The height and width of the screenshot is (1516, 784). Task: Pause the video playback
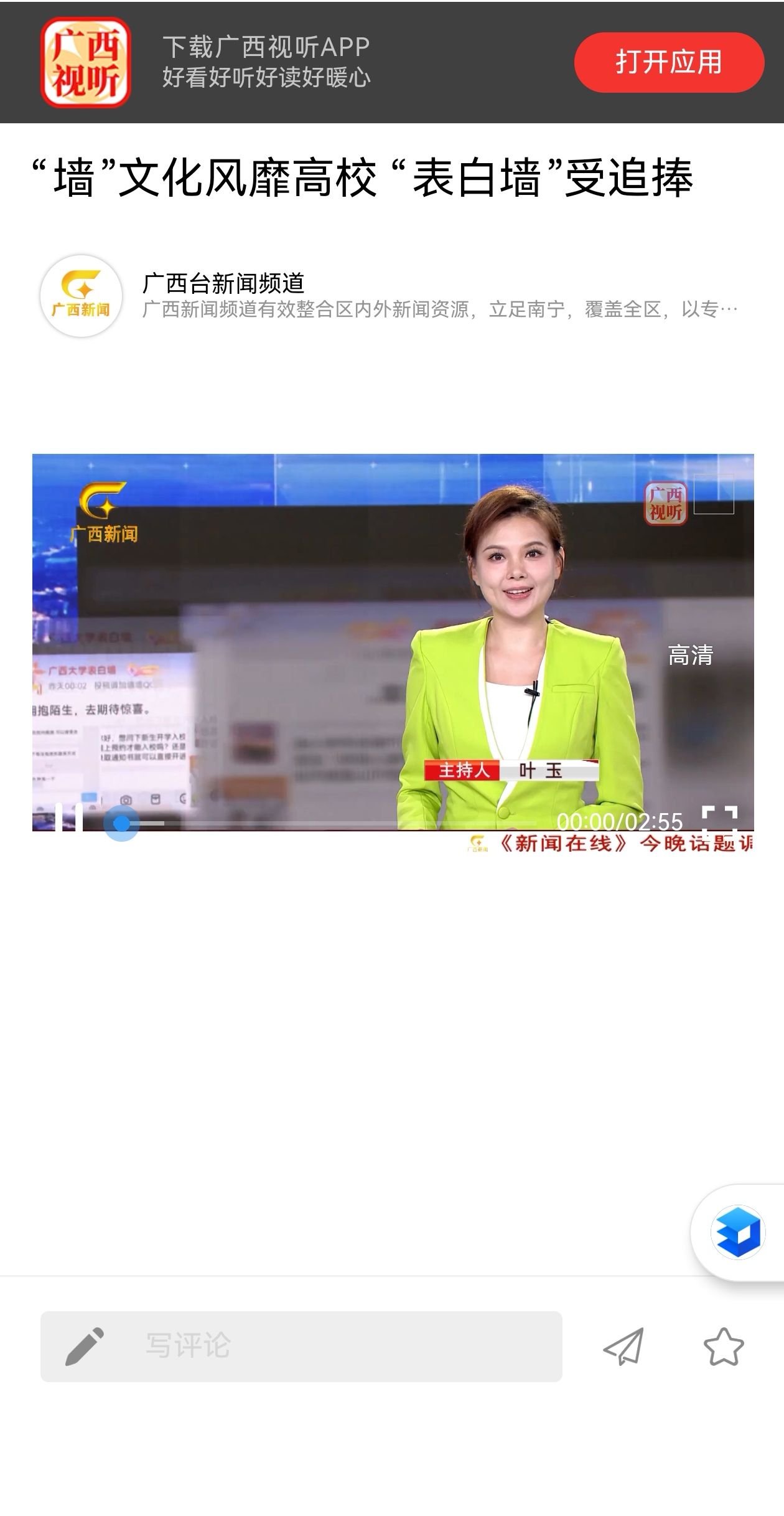(x=68, y=818)
